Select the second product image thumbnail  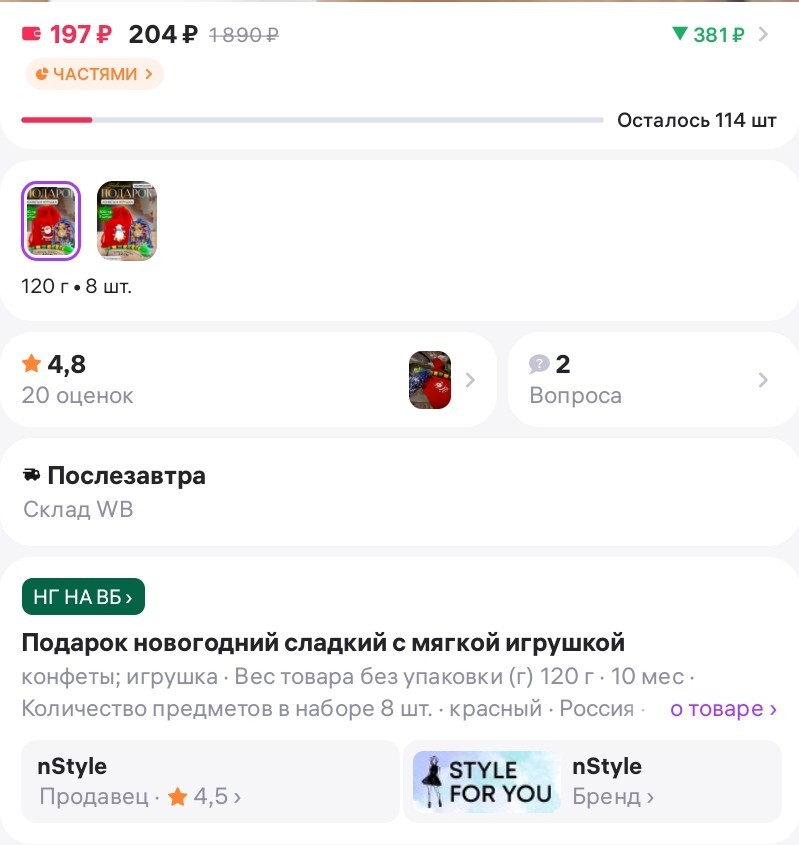coord(127,221)
